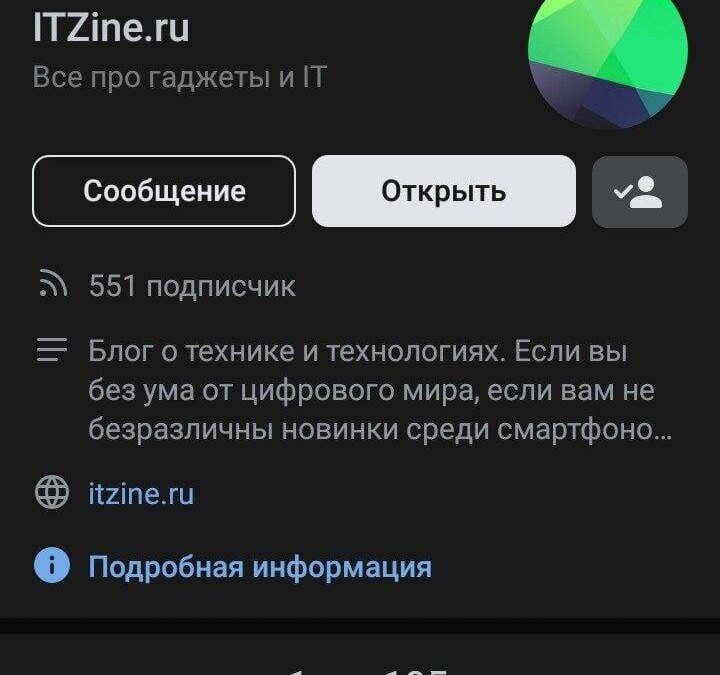720x675 pixels.
Task: Open the community via Открыть
Action: click(443, 191)
